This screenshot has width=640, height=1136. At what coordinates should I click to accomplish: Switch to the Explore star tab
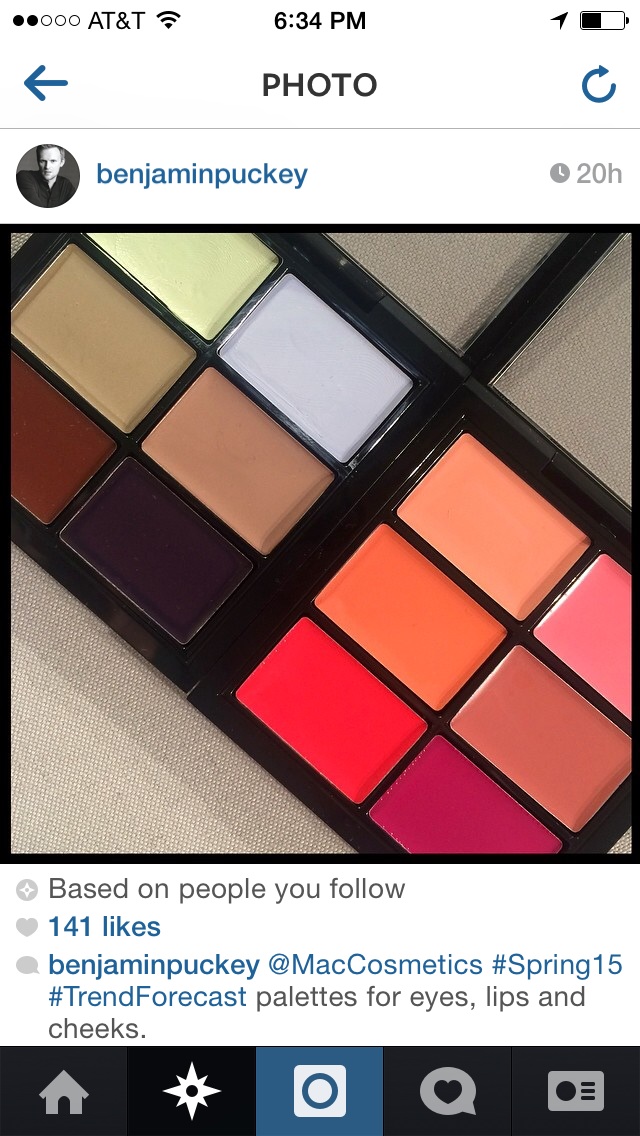(191, 1091)
